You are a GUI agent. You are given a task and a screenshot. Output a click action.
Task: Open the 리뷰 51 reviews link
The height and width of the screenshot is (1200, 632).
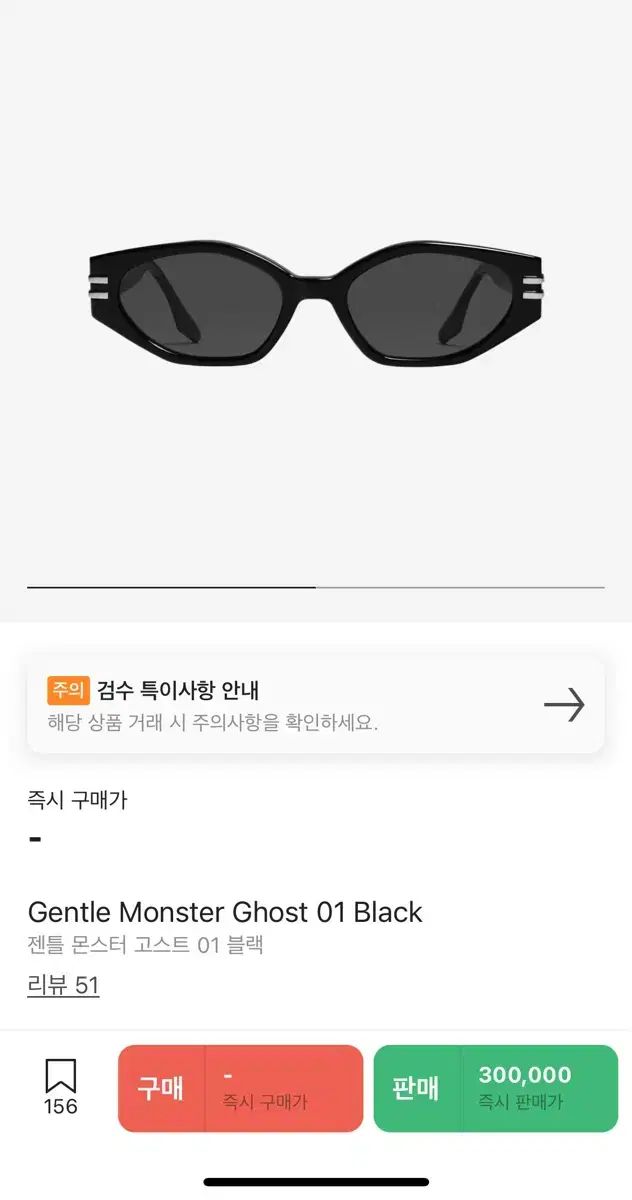[x=63, y=985]
